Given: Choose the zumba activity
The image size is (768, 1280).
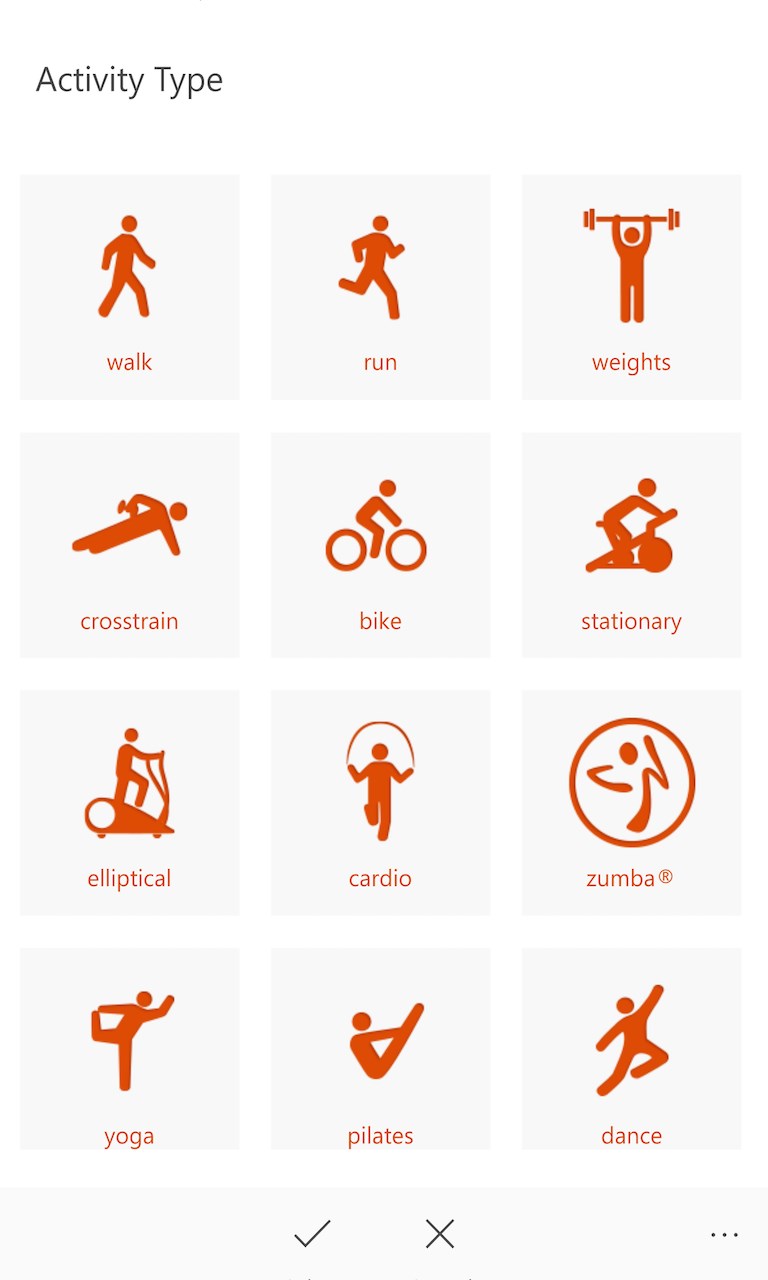Looking at the screenshot, I should [x=631, y=802].
